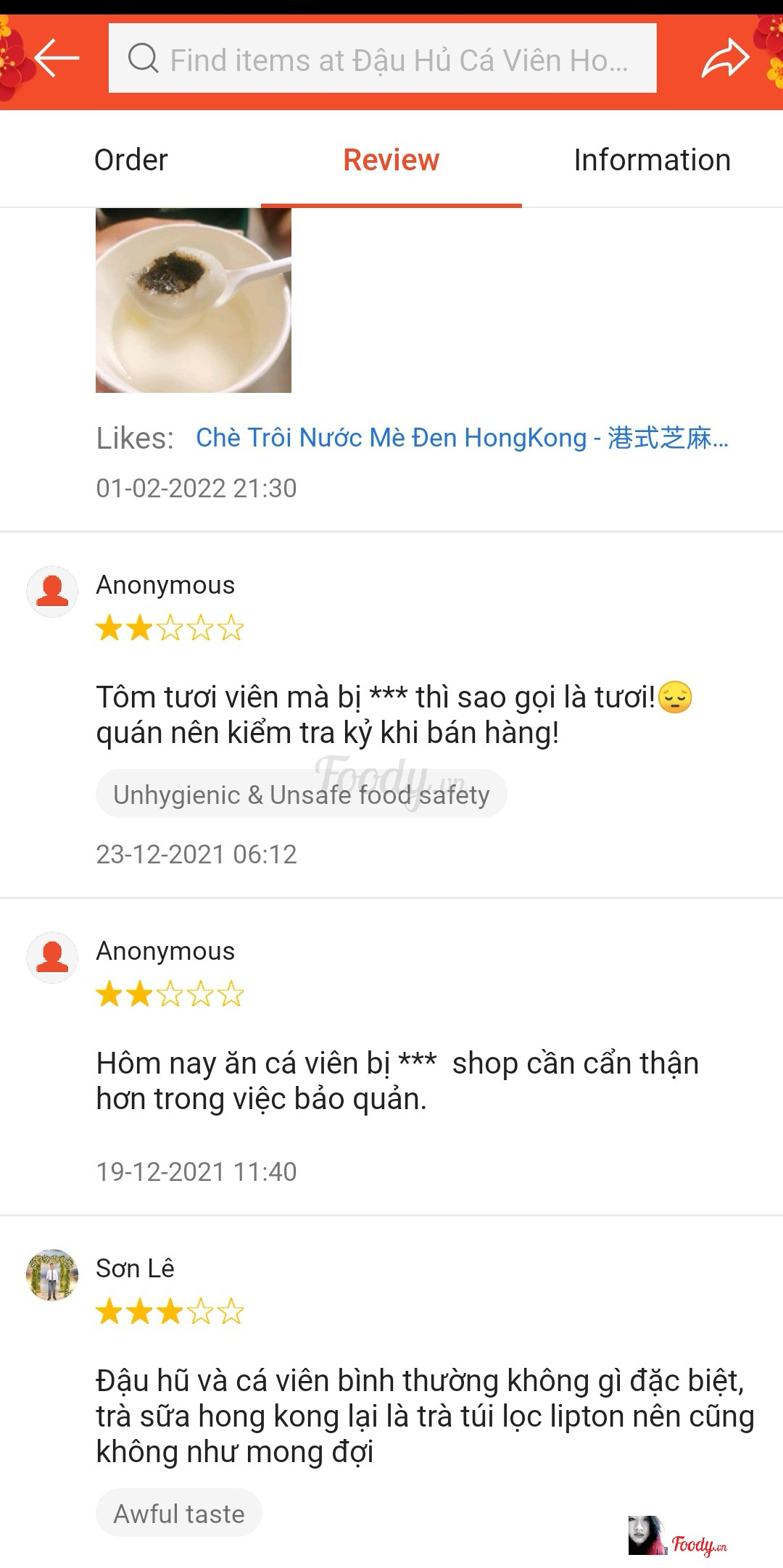Switch to the Order tab
This screenshot has height=1568, width=783.
pyautogui.click(x=130, y=160)
